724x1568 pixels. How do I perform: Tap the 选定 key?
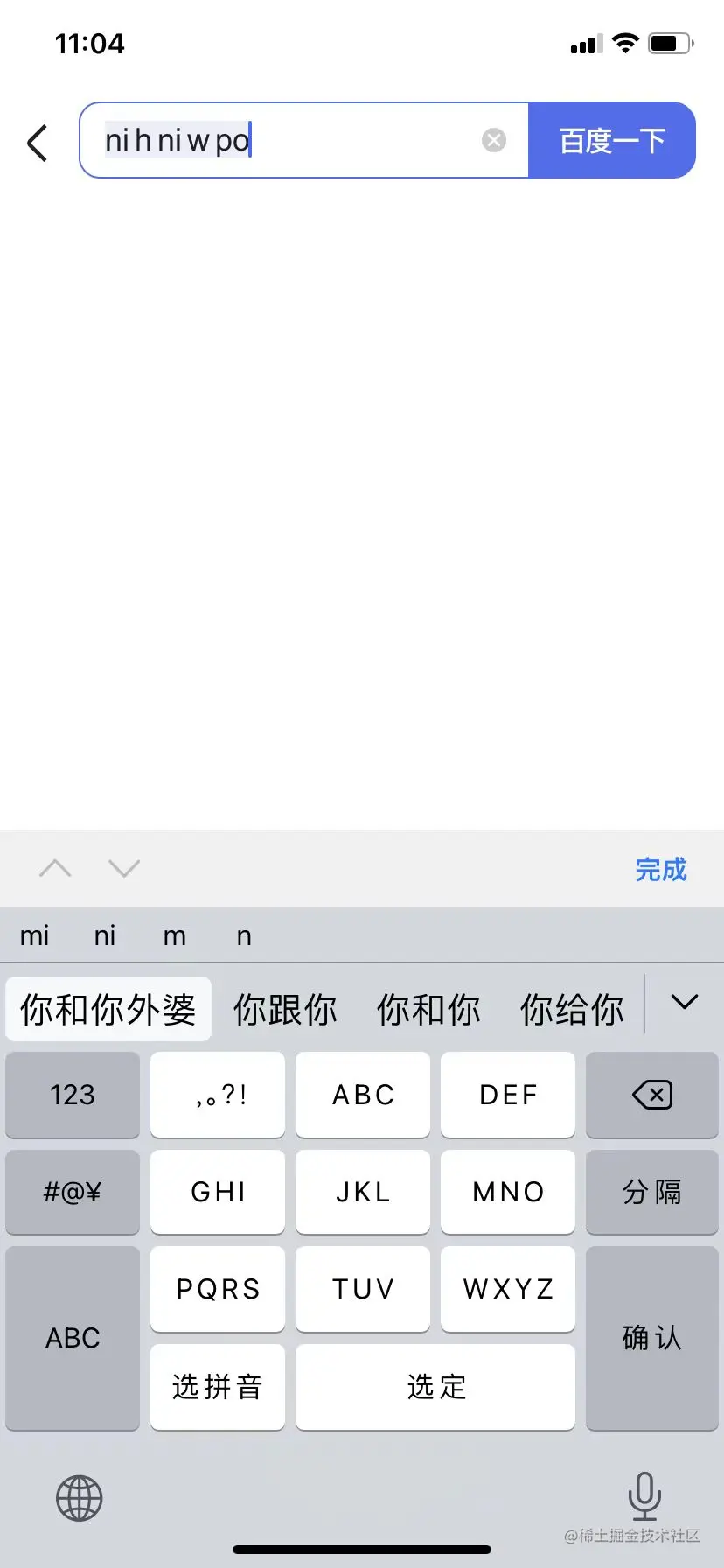435,1387
